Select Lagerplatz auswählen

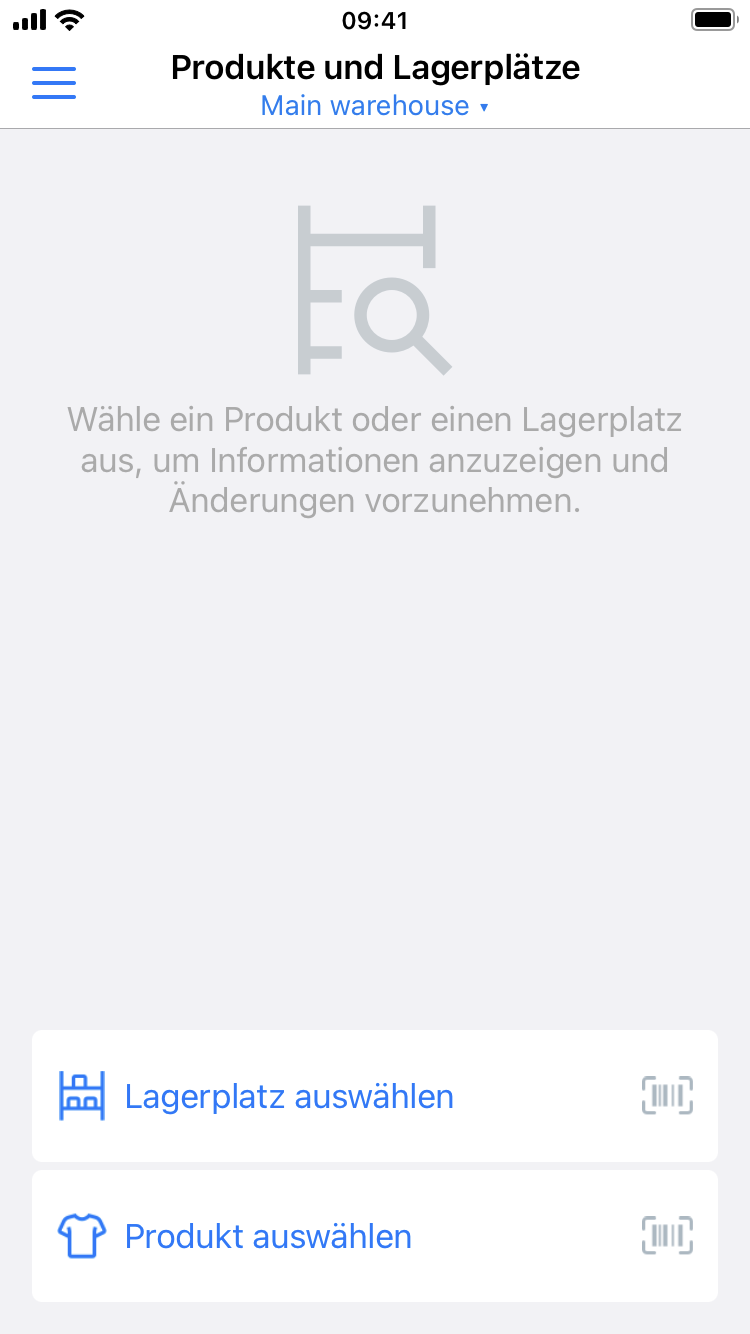click(288, 1096)
